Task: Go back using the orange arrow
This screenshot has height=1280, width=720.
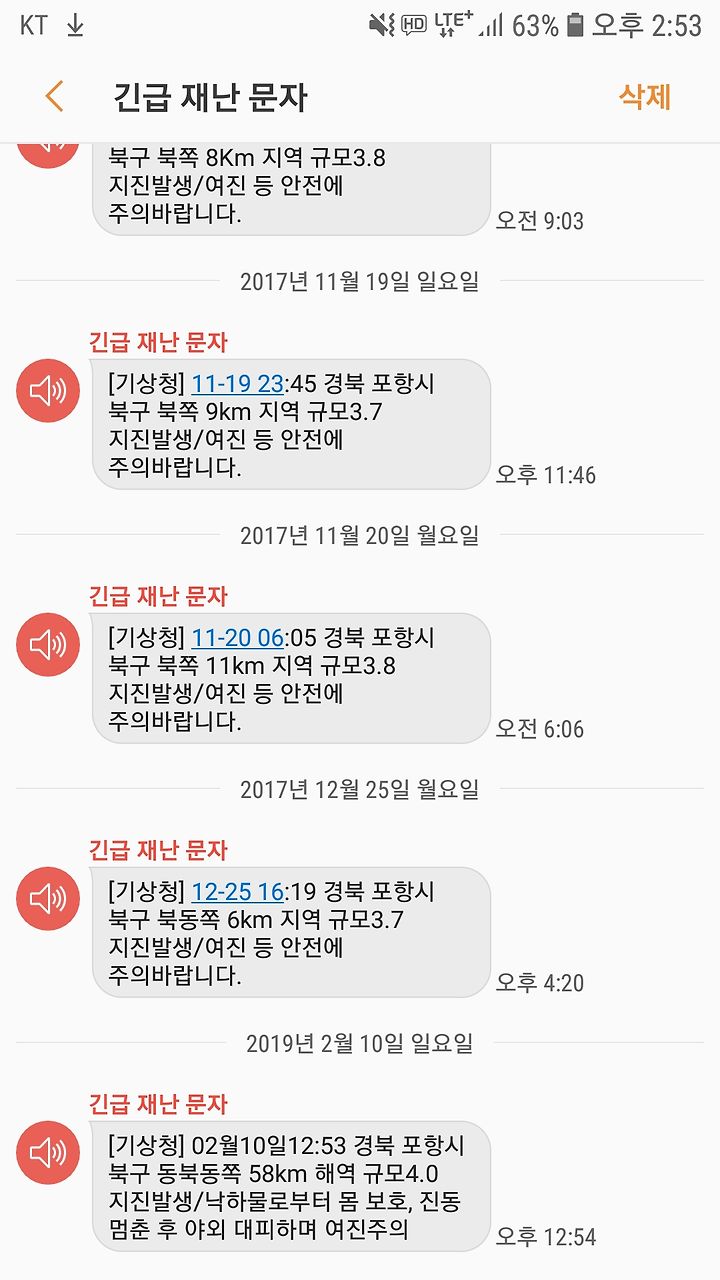Action: pos(54,97)
